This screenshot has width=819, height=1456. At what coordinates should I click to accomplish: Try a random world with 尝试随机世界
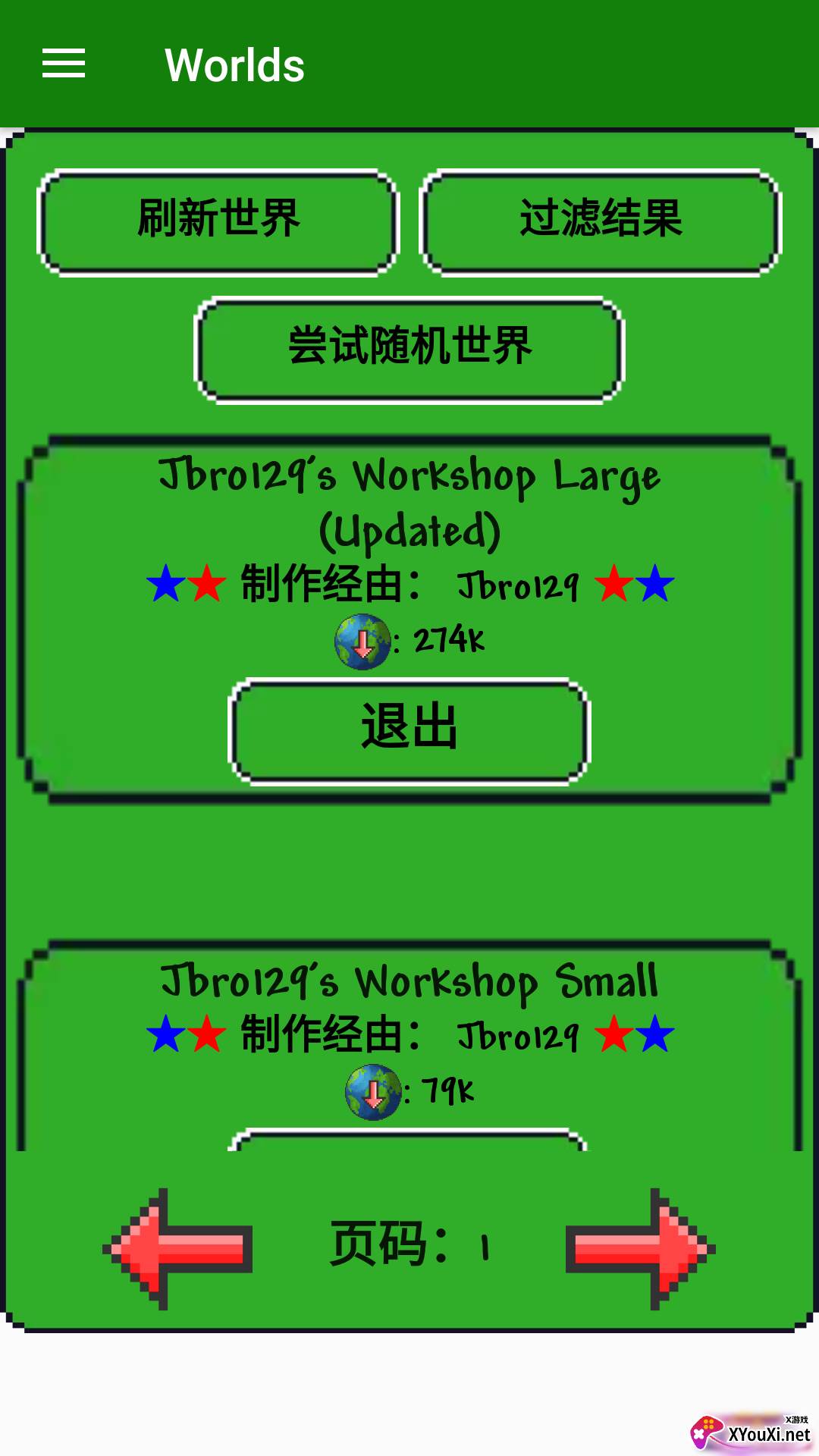409,350
